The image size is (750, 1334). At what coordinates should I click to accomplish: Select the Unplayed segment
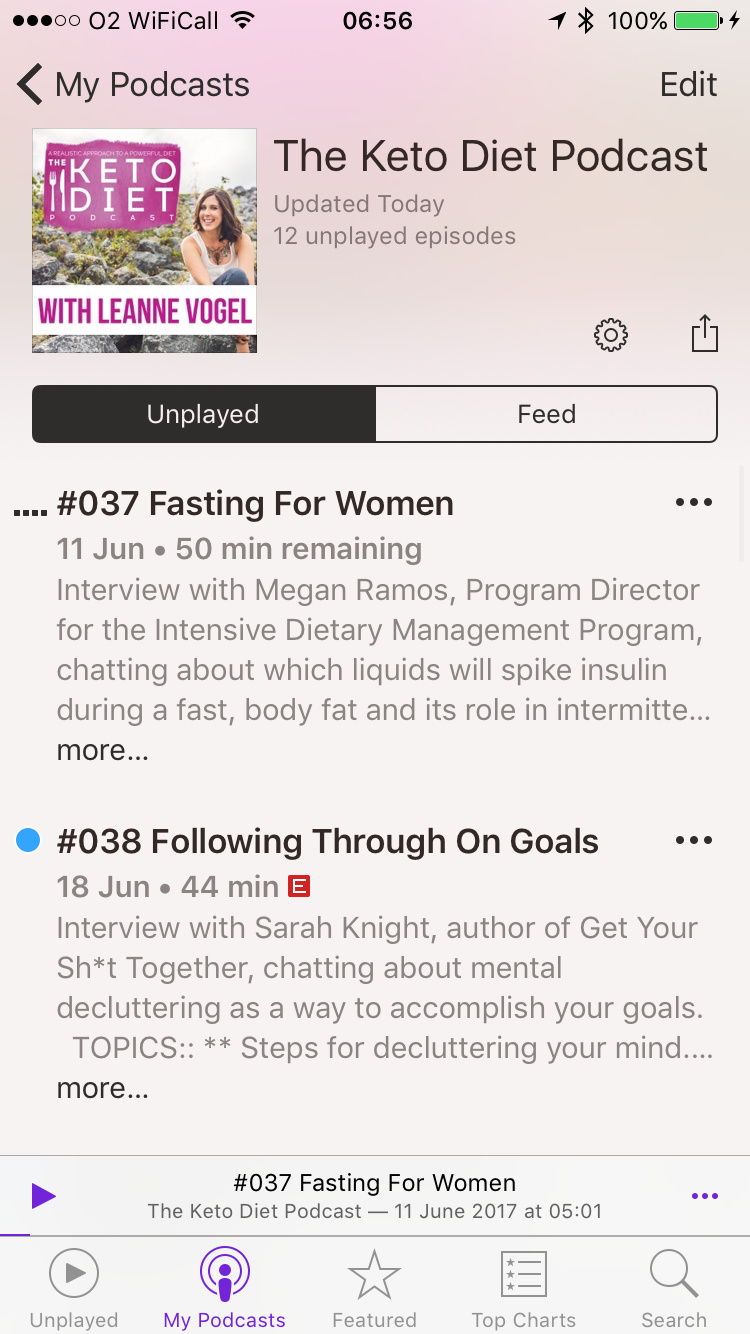click(x=203, y=414)
